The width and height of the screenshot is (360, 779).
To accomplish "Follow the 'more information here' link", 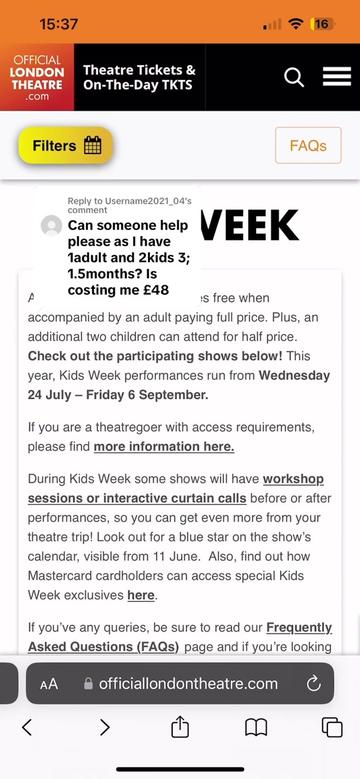I will pyautogui.click(x=164, y=446).
